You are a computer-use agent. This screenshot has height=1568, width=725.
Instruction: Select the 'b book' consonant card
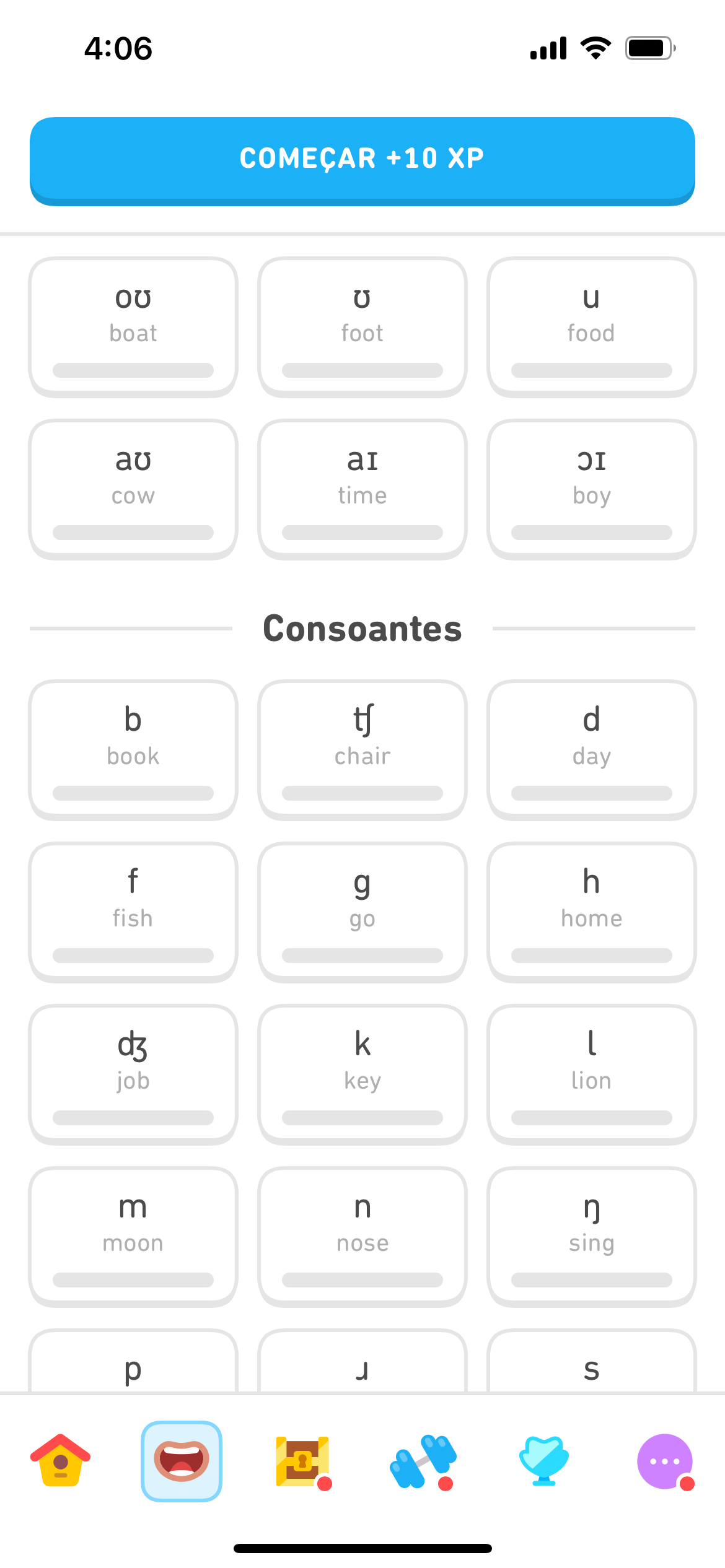click(133, 748)
